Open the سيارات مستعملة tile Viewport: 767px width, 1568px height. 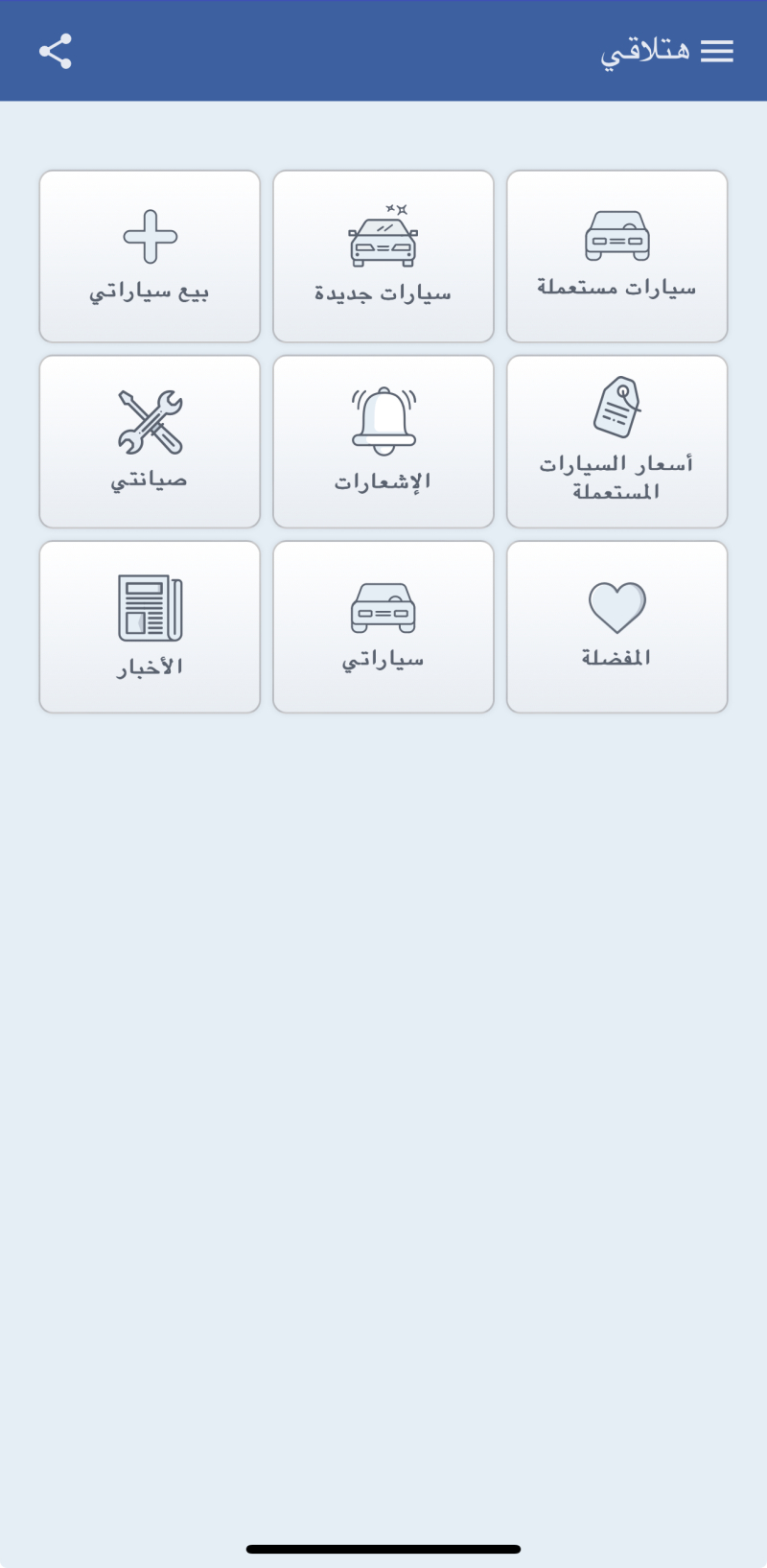click(x=616, y=256)
